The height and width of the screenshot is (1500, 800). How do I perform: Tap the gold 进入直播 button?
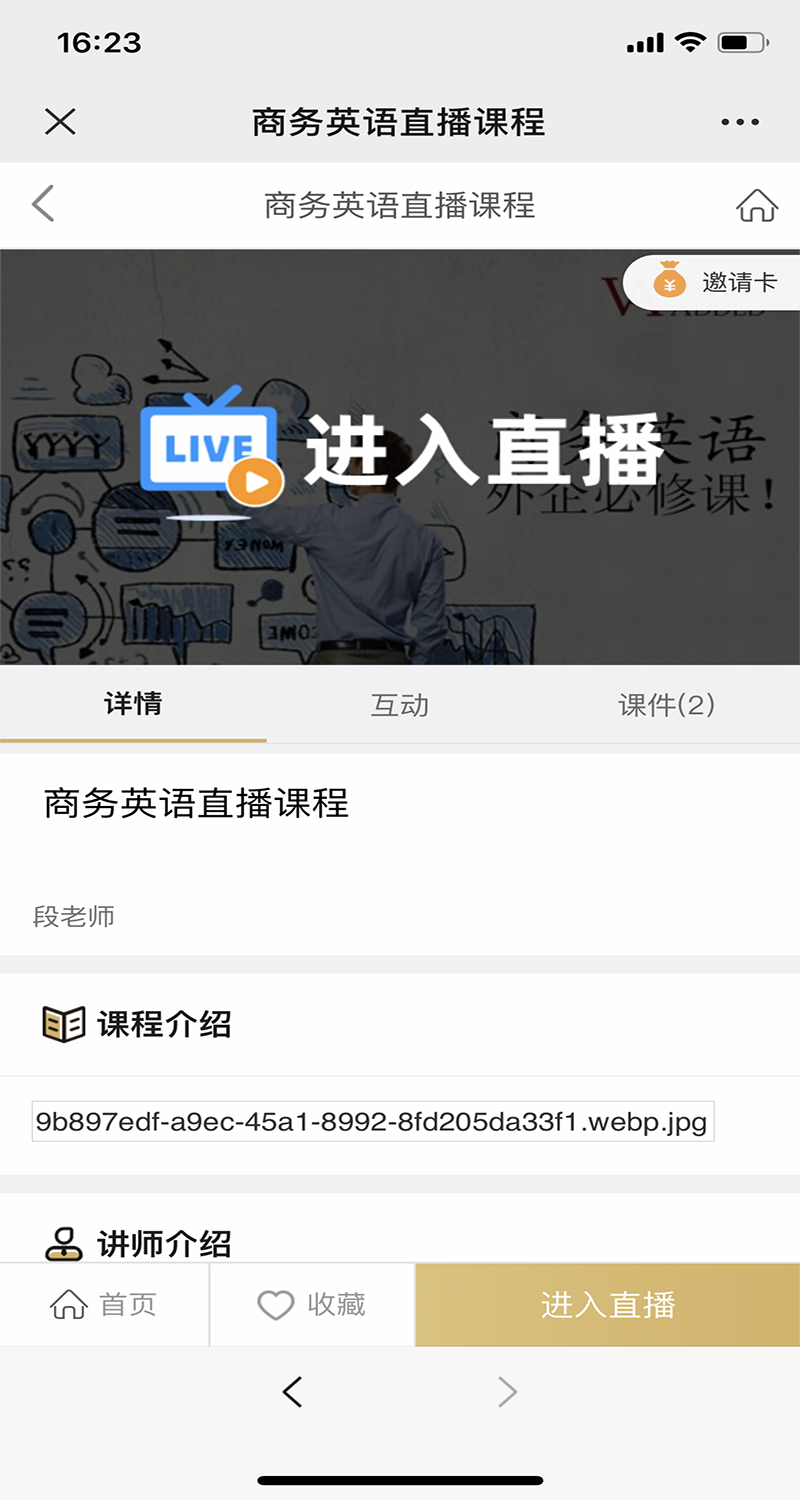[608, 1305]
